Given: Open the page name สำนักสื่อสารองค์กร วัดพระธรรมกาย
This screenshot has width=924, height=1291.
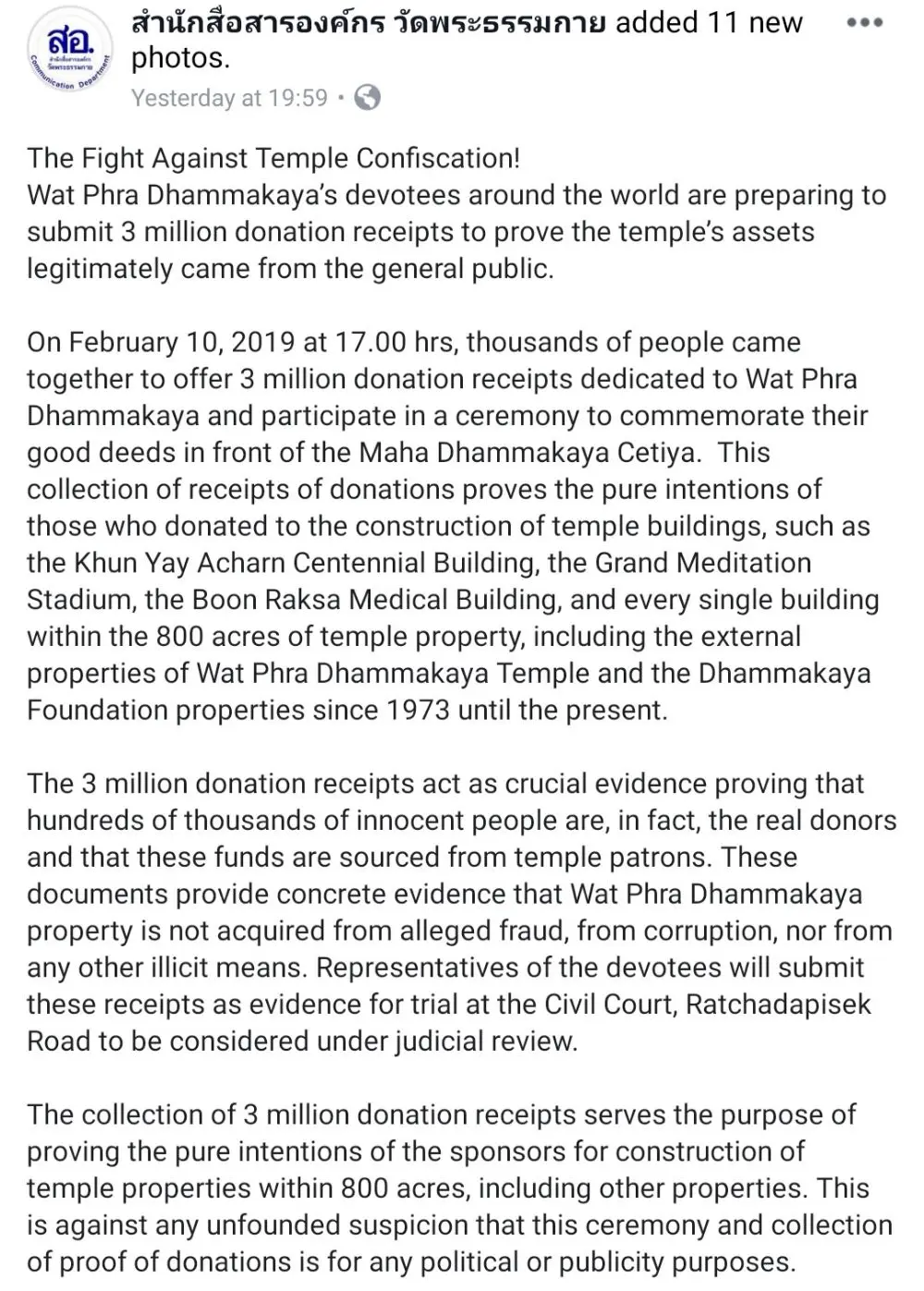Looking at the screenshot, I should point(368,22).
